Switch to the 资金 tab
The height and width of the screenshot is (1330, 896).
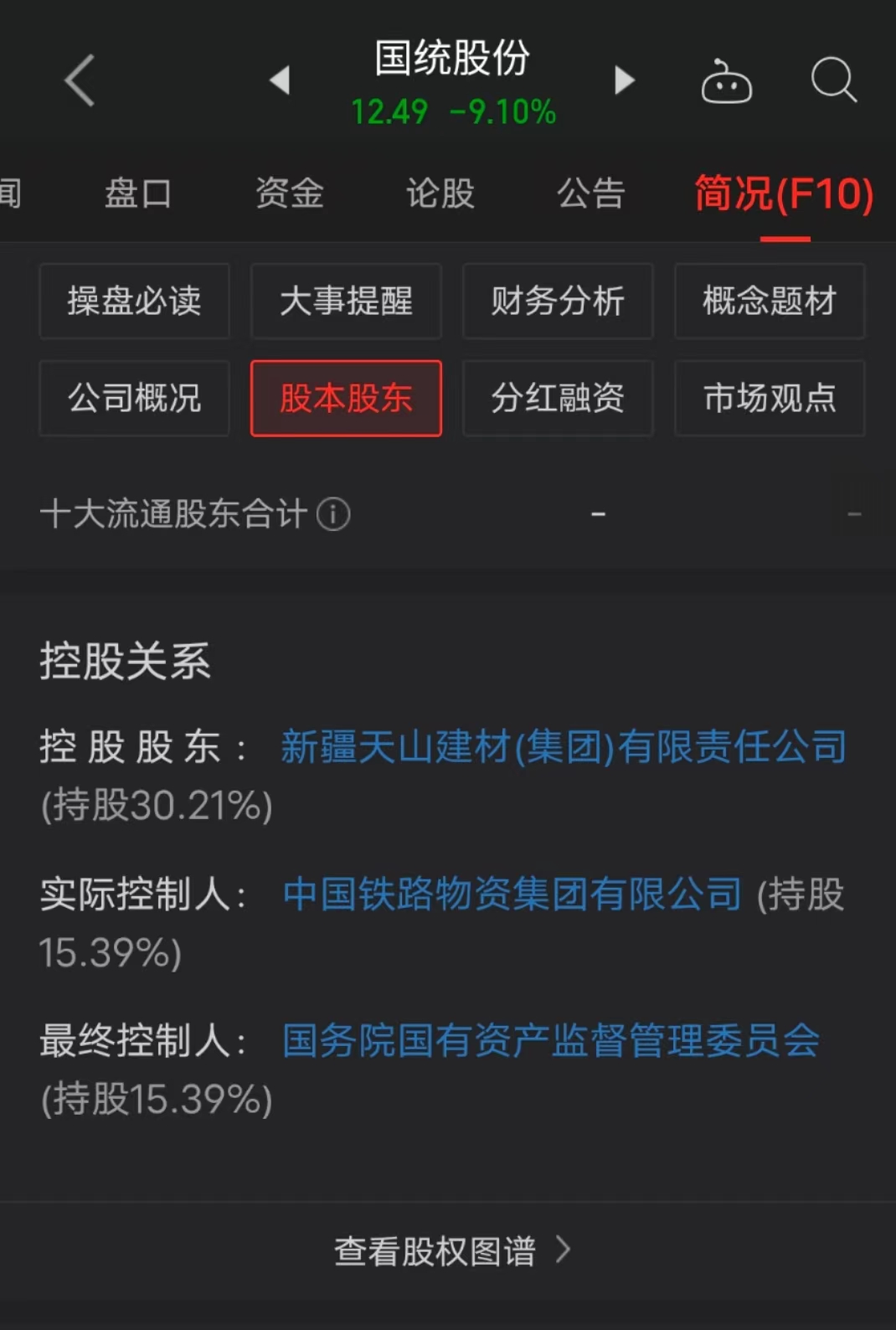coord(289,193)
